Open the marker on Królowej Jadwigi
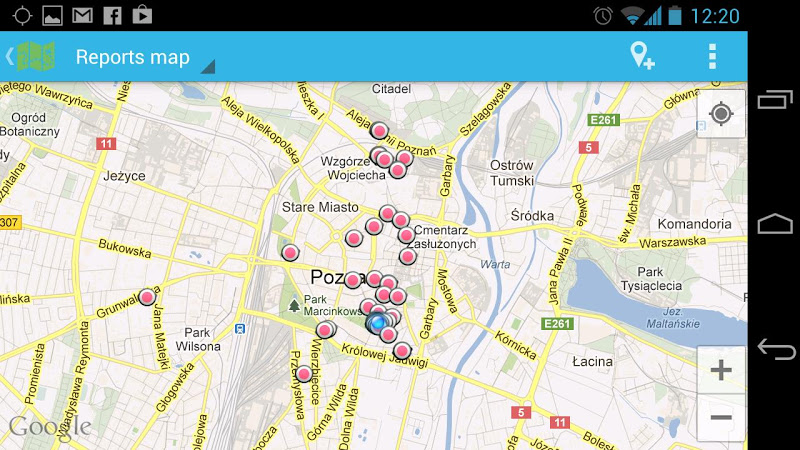This screenshot has width=800, height=450. [402, 351]
